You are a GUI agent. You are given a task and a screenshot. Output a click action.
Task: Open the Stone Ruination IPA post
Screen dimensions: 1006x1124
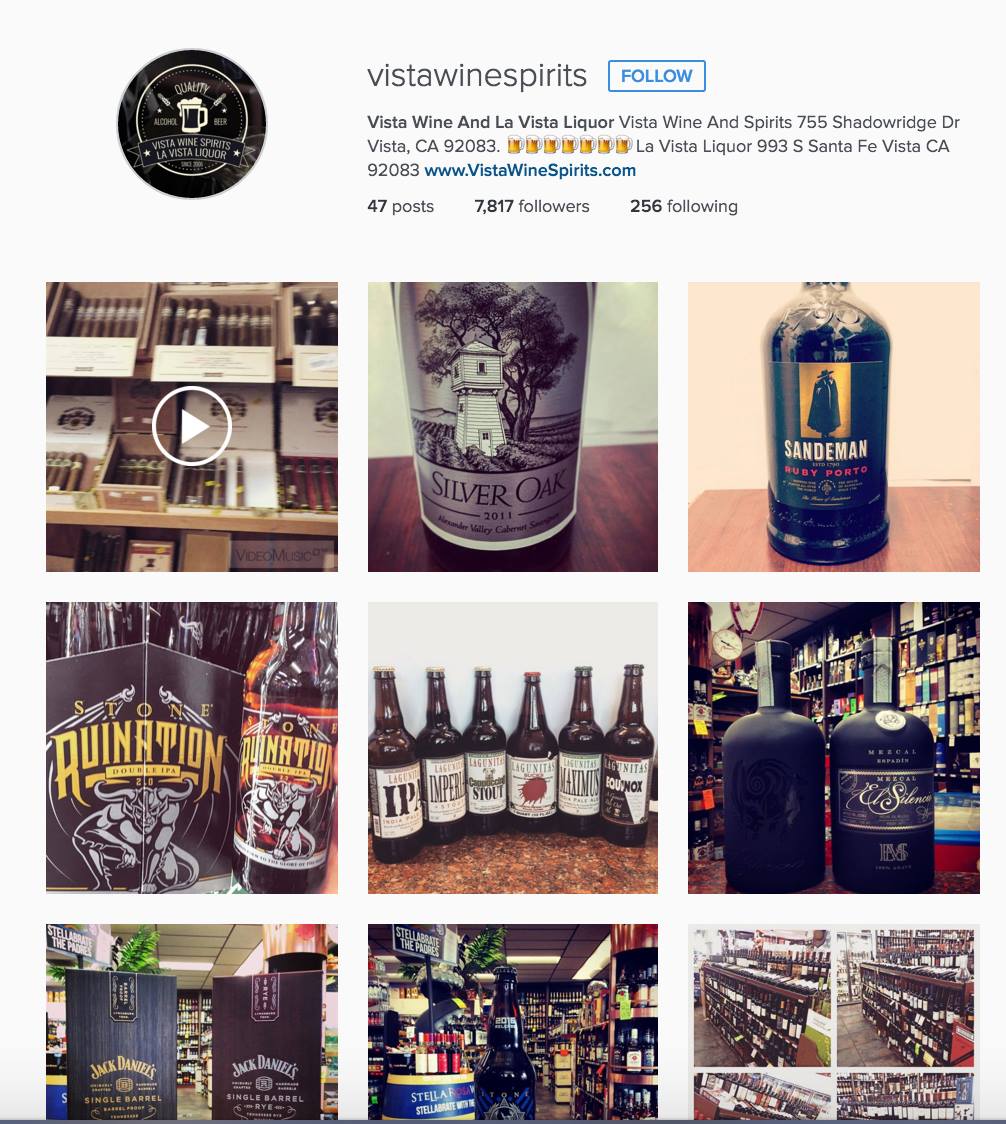click(192, 747)
